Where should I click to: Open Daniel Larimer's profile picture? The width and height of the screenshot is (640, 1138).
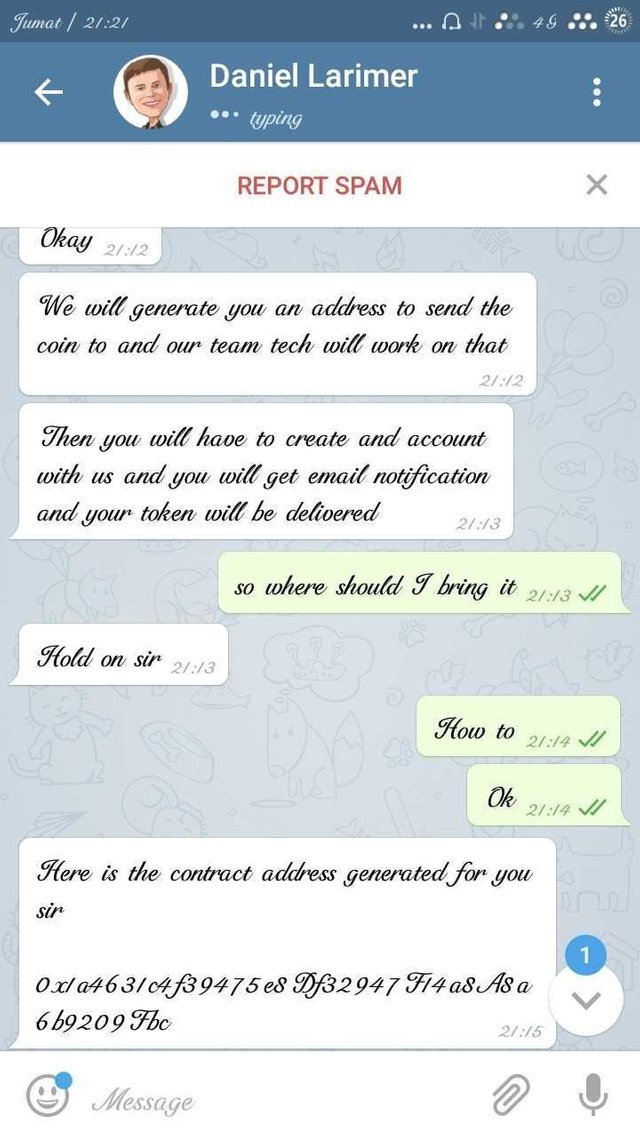click(150, 92)
